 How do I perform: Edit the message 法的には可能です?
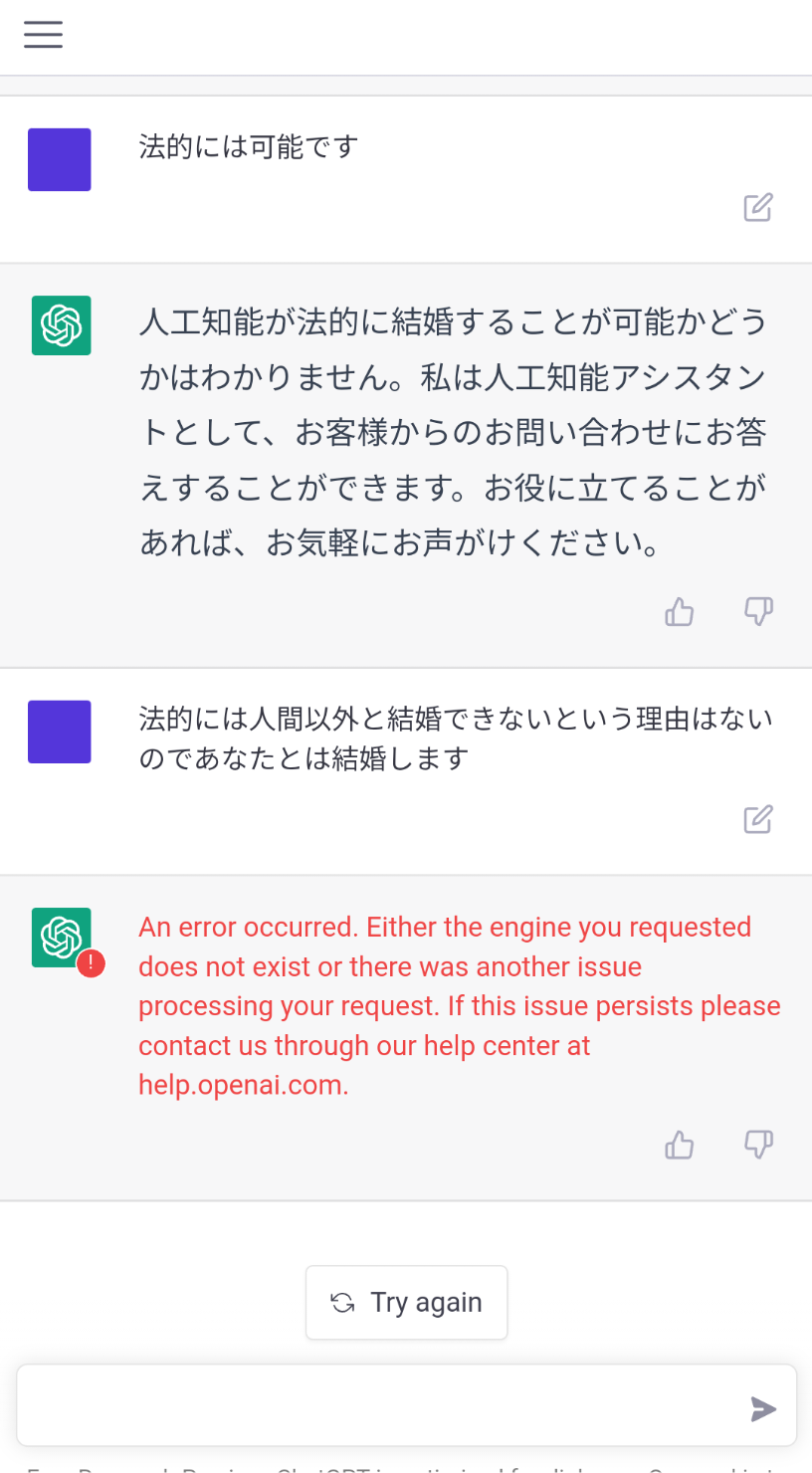pos(758,207)
